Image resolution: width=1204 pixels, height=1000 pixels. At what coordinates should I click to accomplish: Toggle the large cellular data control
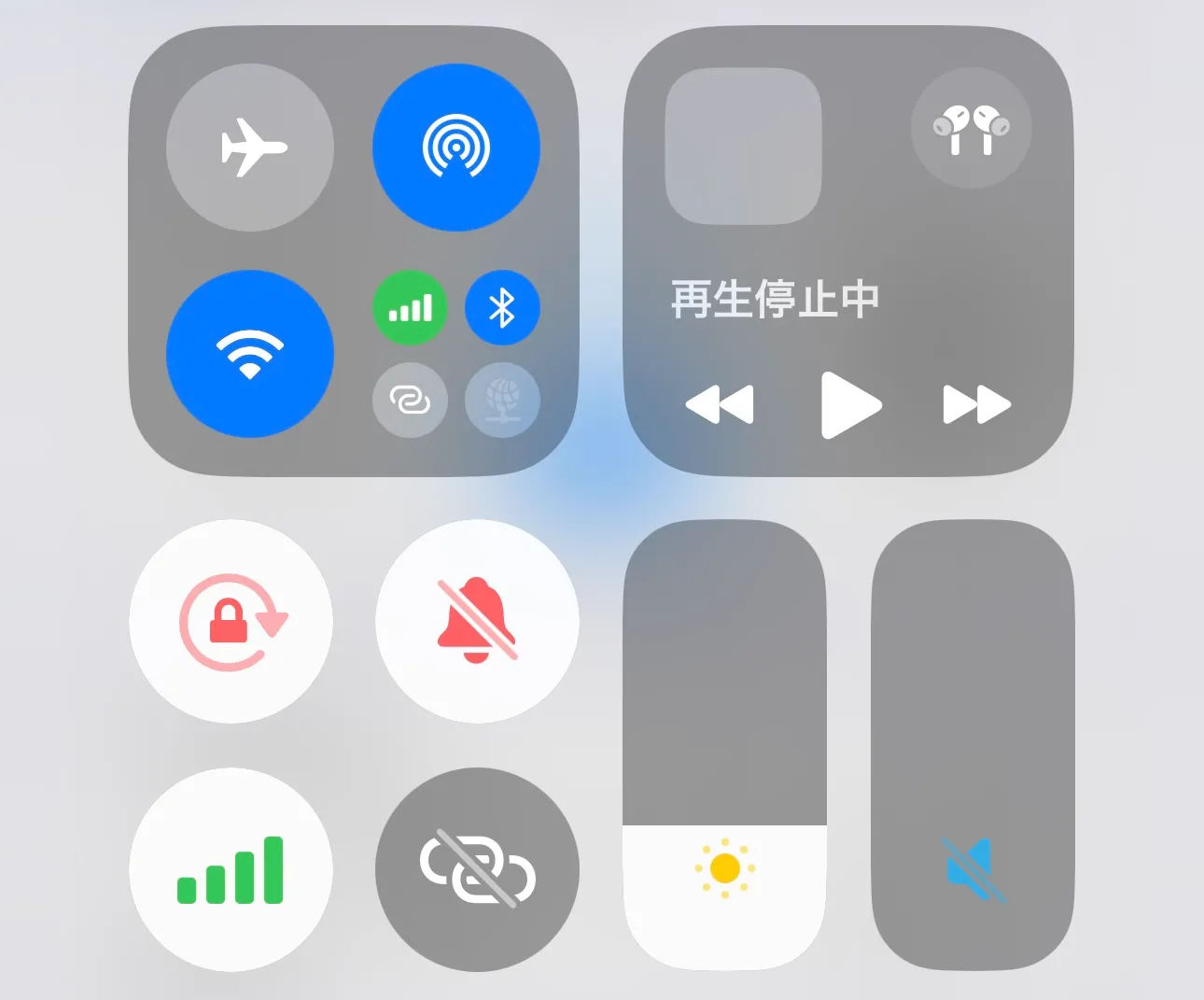[231, 869]
